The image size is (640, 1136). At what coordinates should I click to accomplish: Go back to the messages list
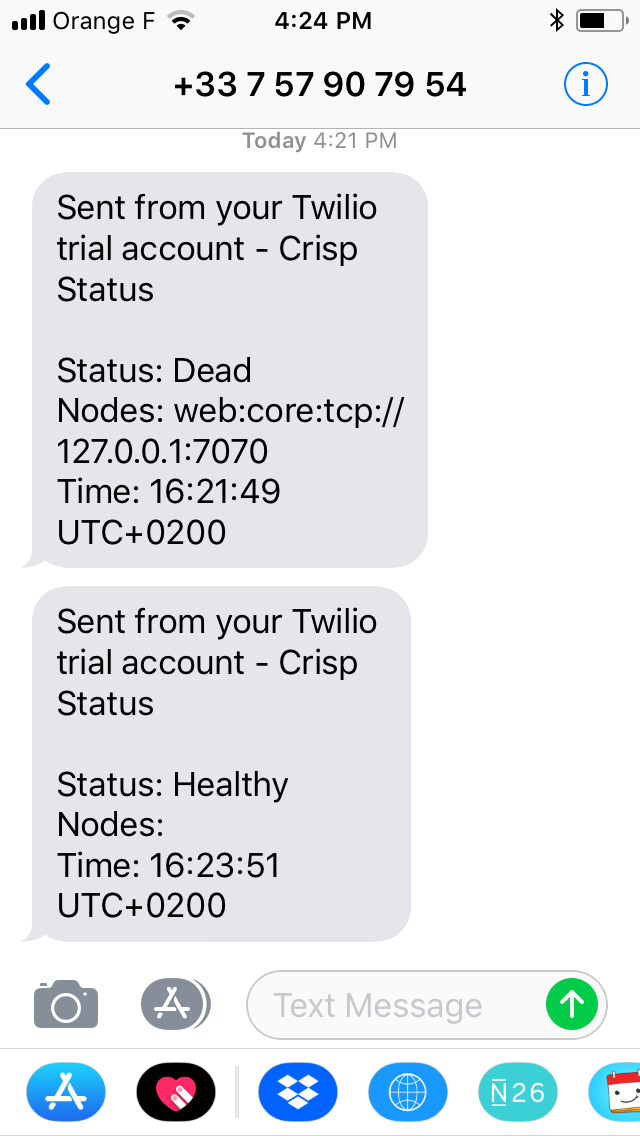(x=38, y=85)
